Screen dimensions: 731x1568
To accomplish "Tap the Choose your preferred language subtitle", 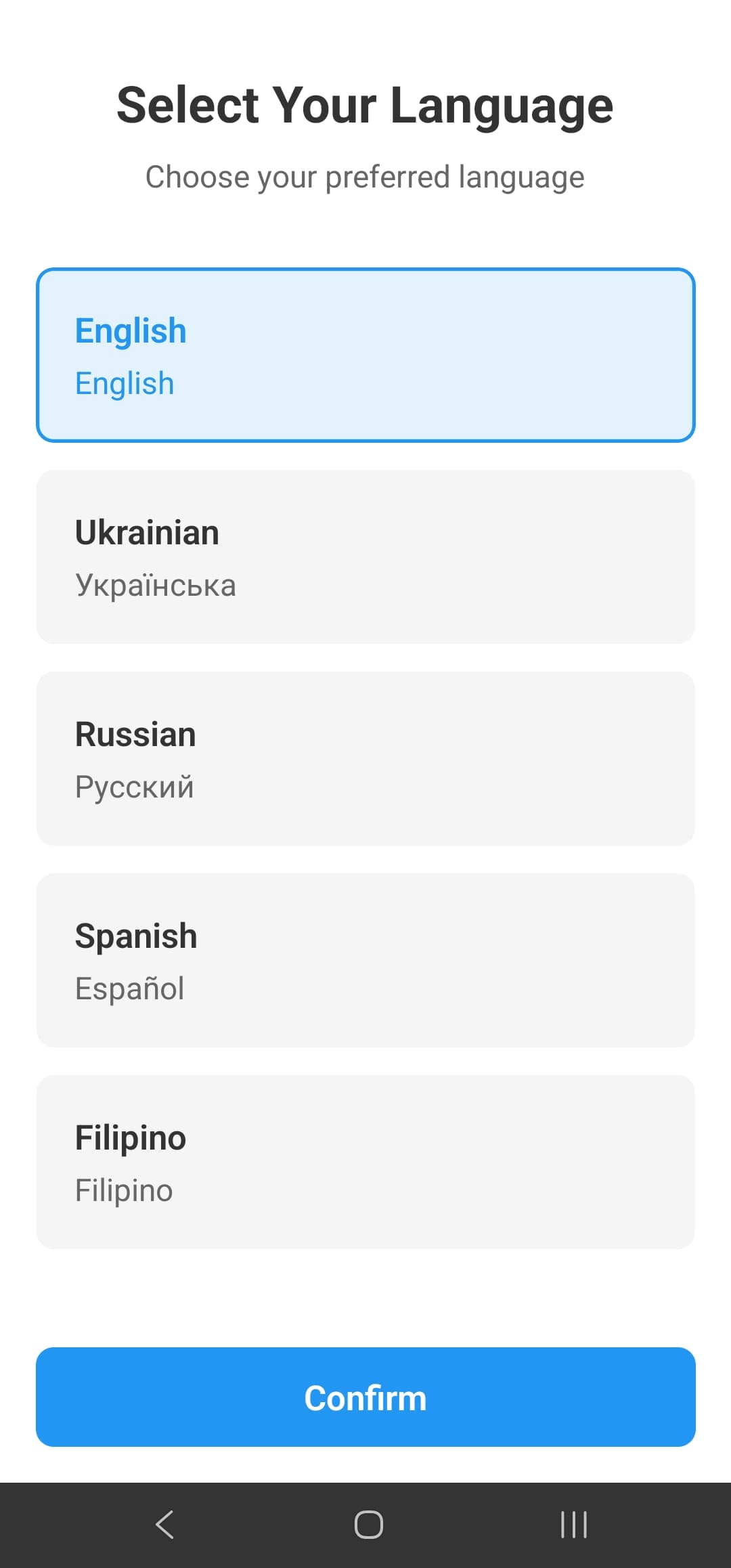I will coord(365,176).
